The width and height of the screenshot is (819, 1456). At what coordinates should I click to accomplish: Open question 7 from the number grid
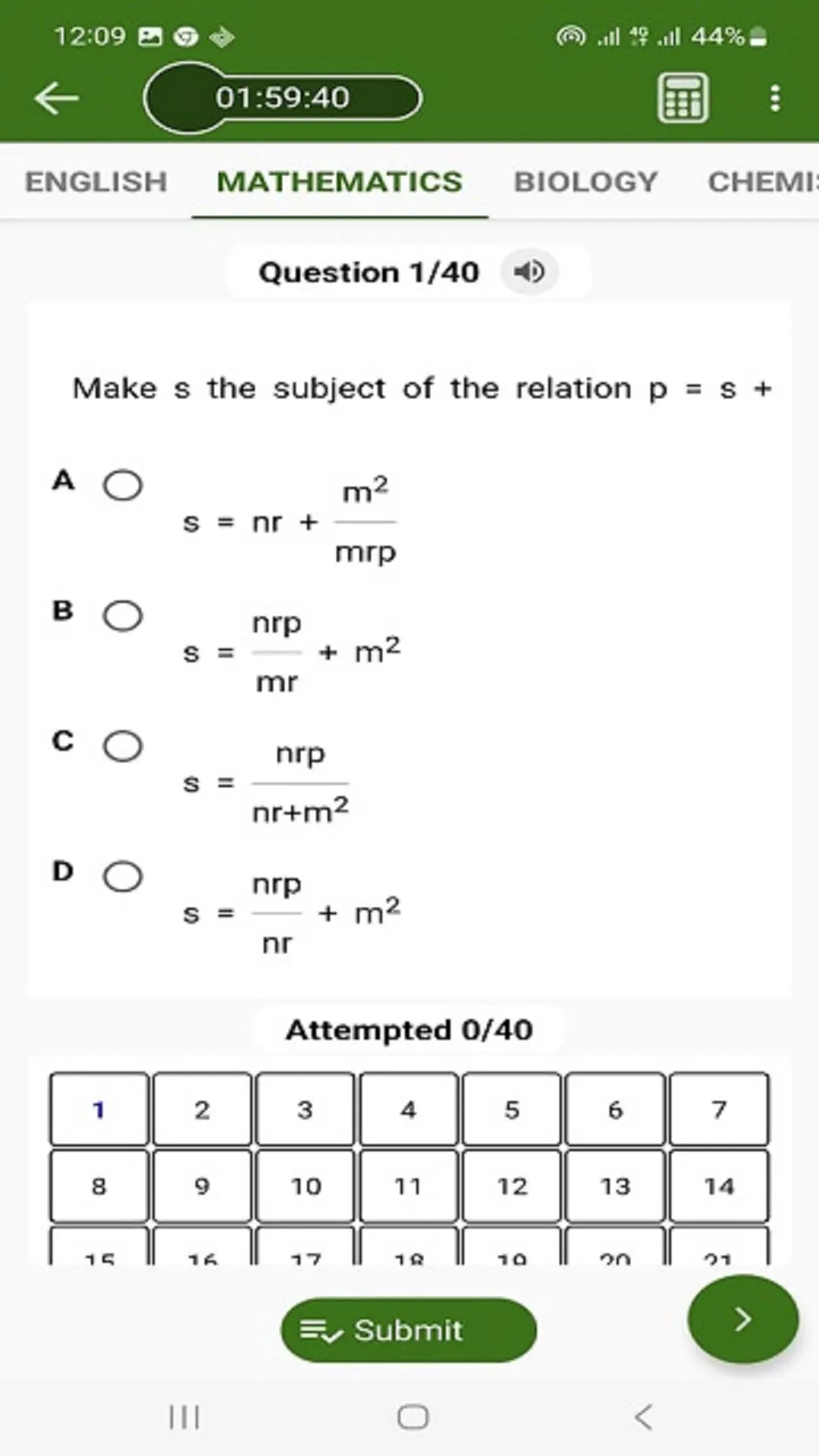tap(718, 1109)
